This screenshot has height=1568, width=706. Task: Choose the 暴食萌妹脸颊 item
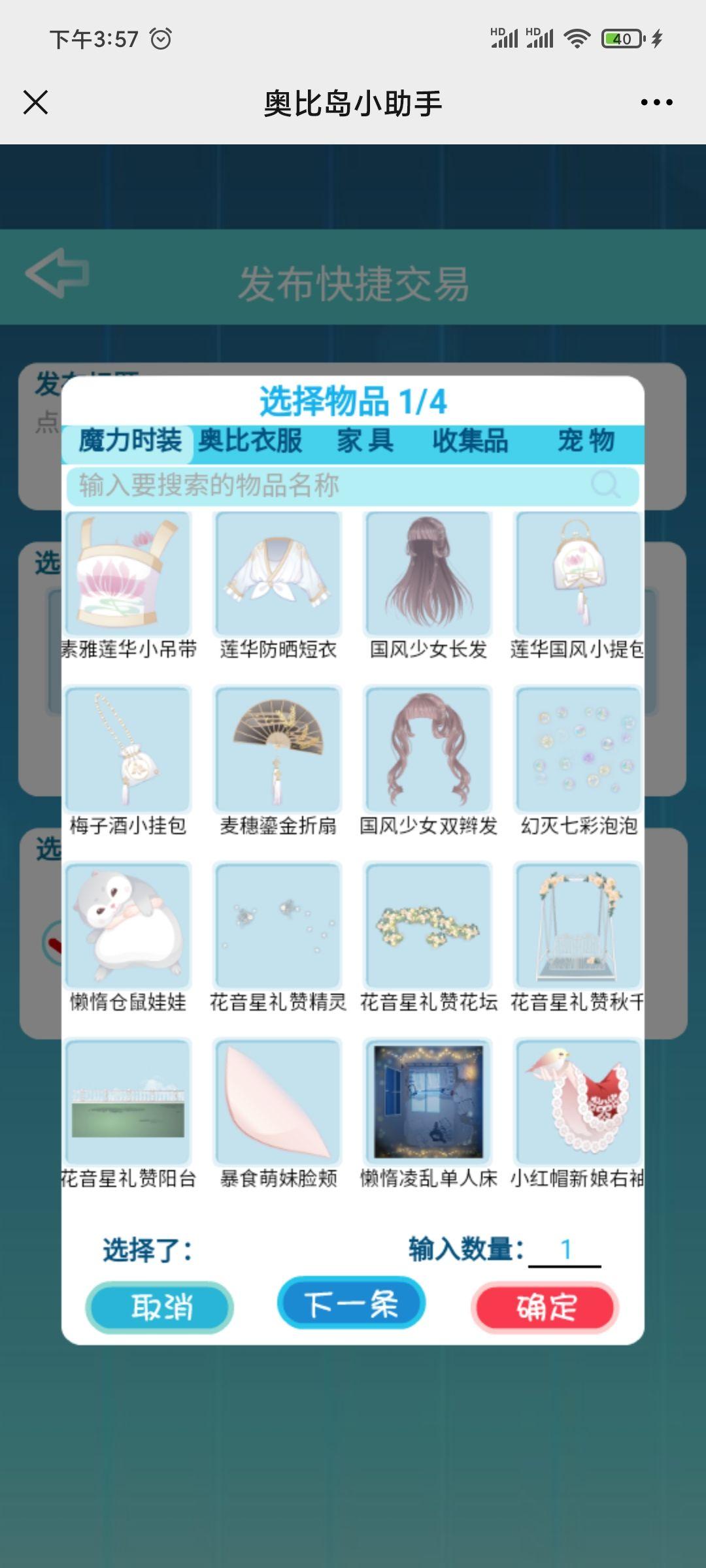tap(278, 1102)
